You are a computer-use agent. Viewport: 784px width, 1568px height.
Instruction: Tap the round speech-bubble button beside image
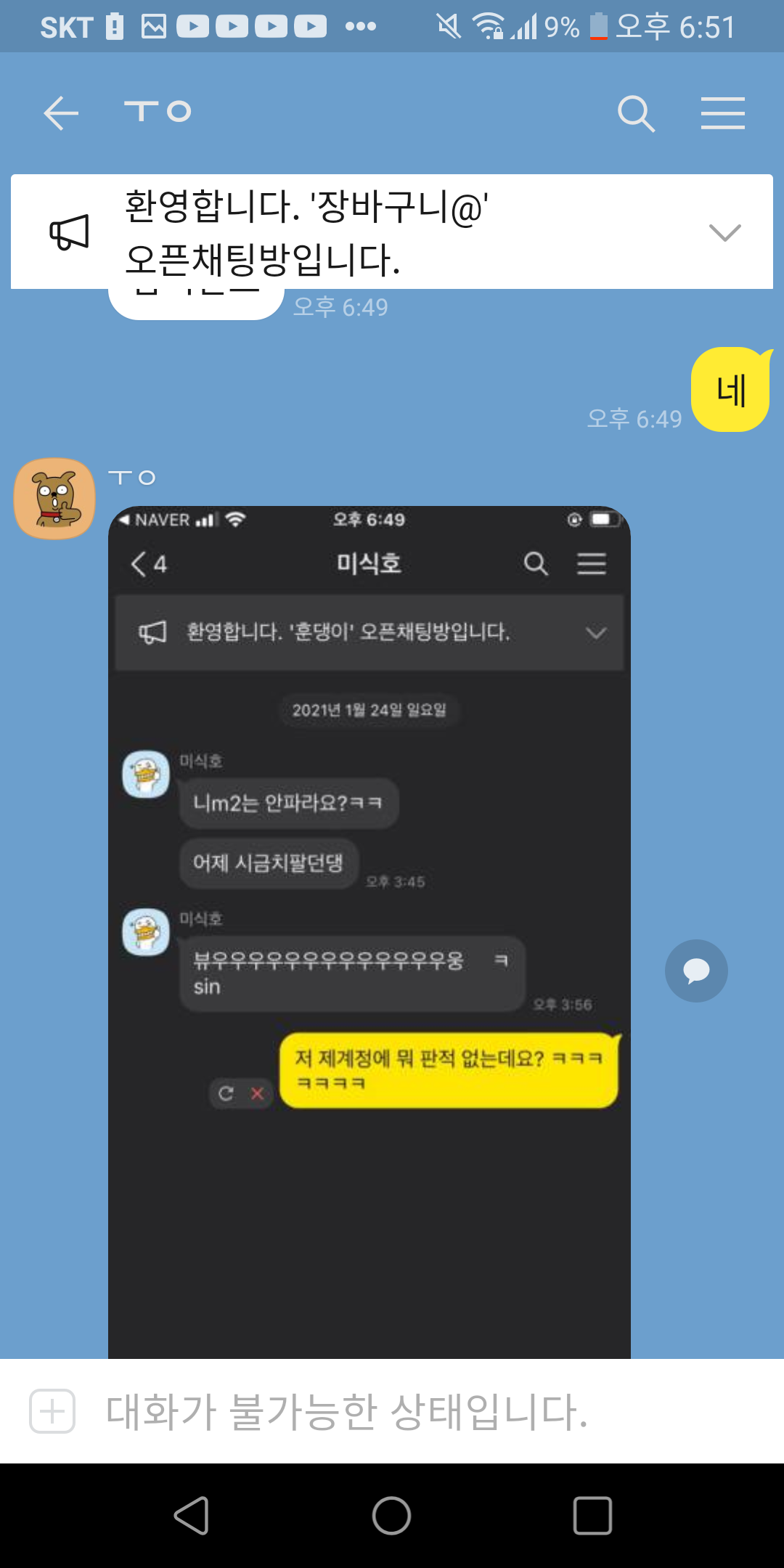696,971
